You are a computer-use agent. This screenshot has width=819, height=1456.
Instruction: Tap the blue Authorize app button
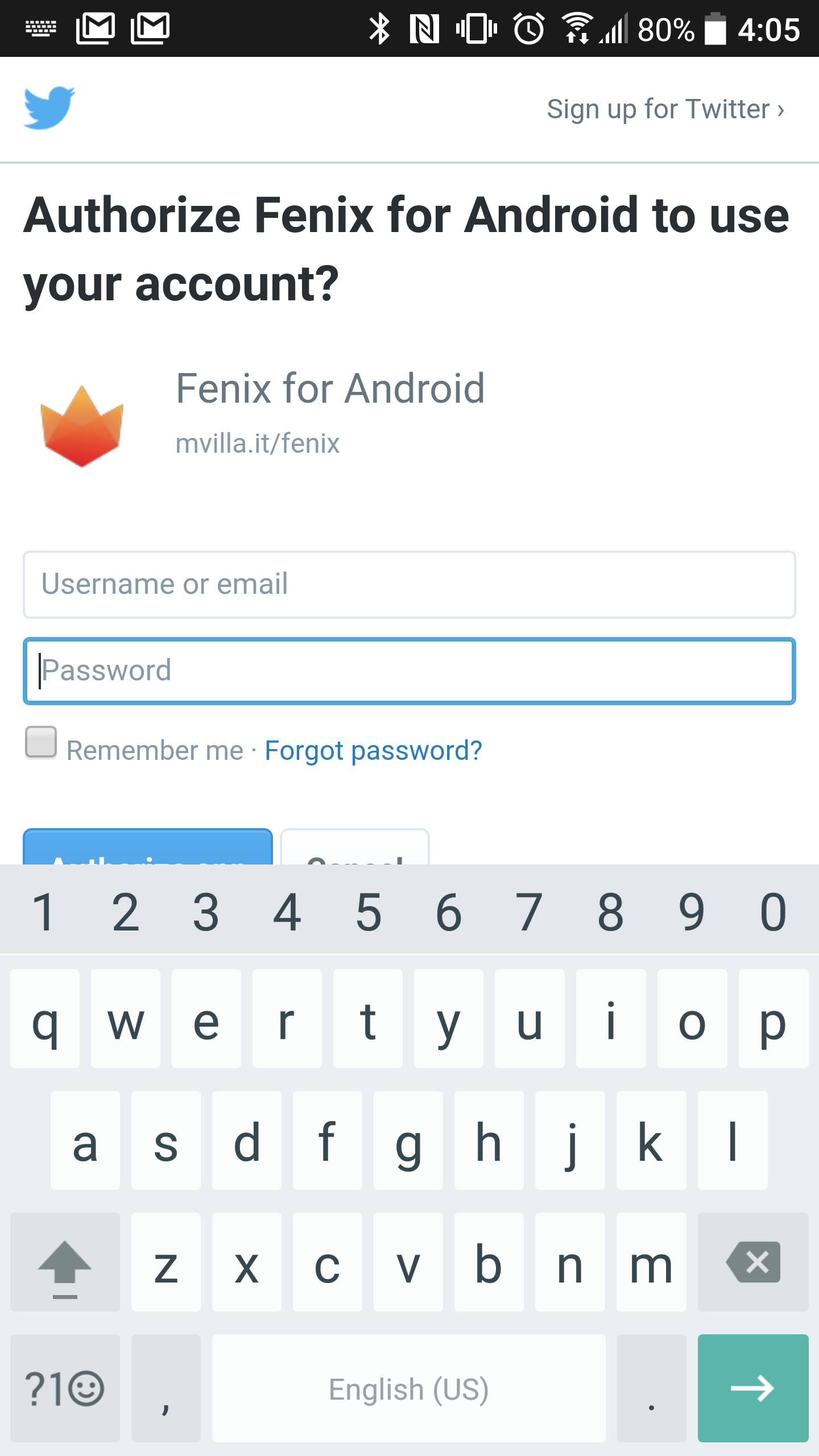pyautogui.click(x=148, y=847)
